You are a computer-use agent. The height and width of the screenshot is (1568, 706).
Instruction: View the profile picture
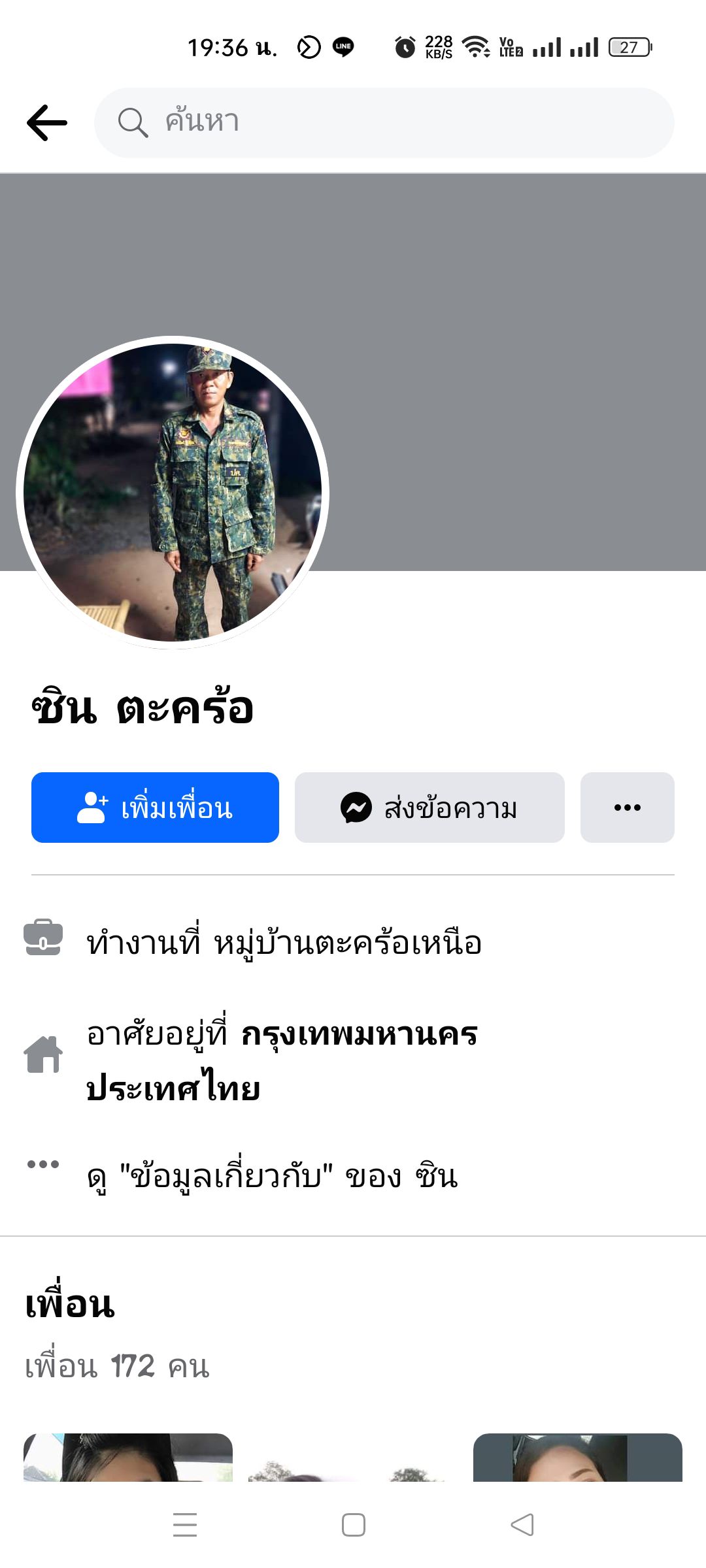pyautogui.click(x=173, y=492)
